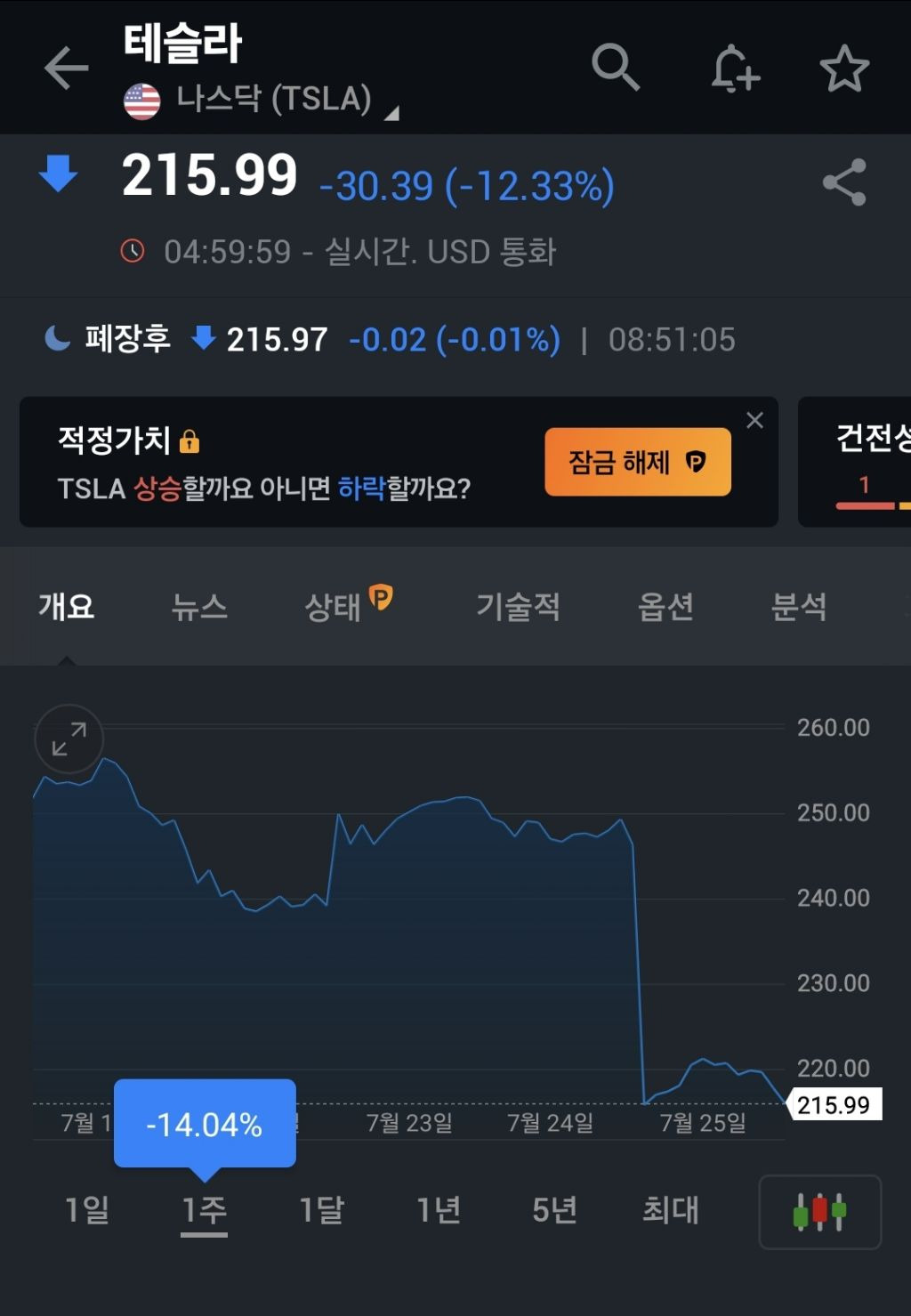Tap the back arrow to exit Tesla page
The image size is (911, 1316).
66,68
